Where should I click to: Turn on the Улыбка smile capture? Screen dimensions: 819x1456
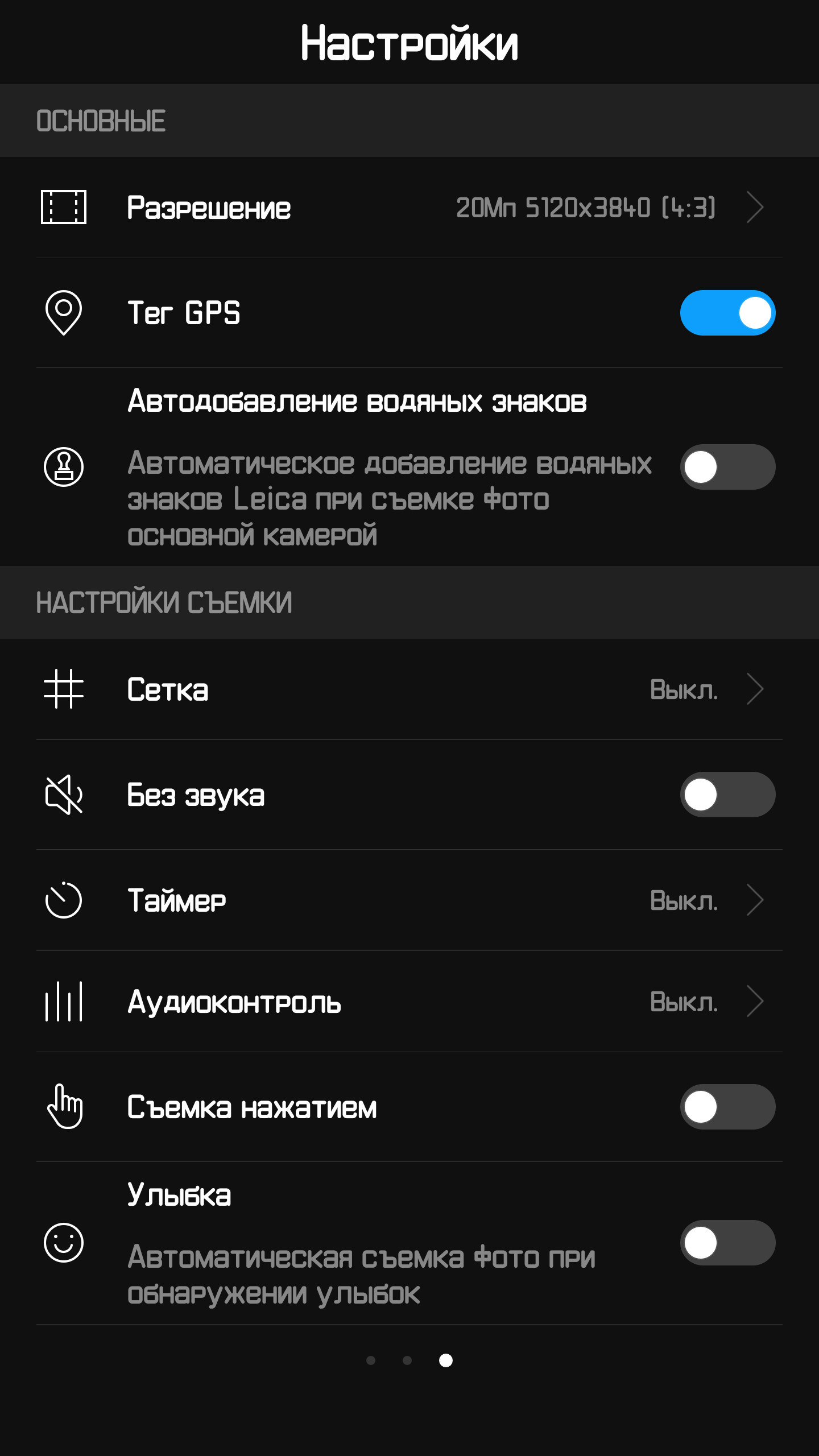click(x=727, y=1243)
